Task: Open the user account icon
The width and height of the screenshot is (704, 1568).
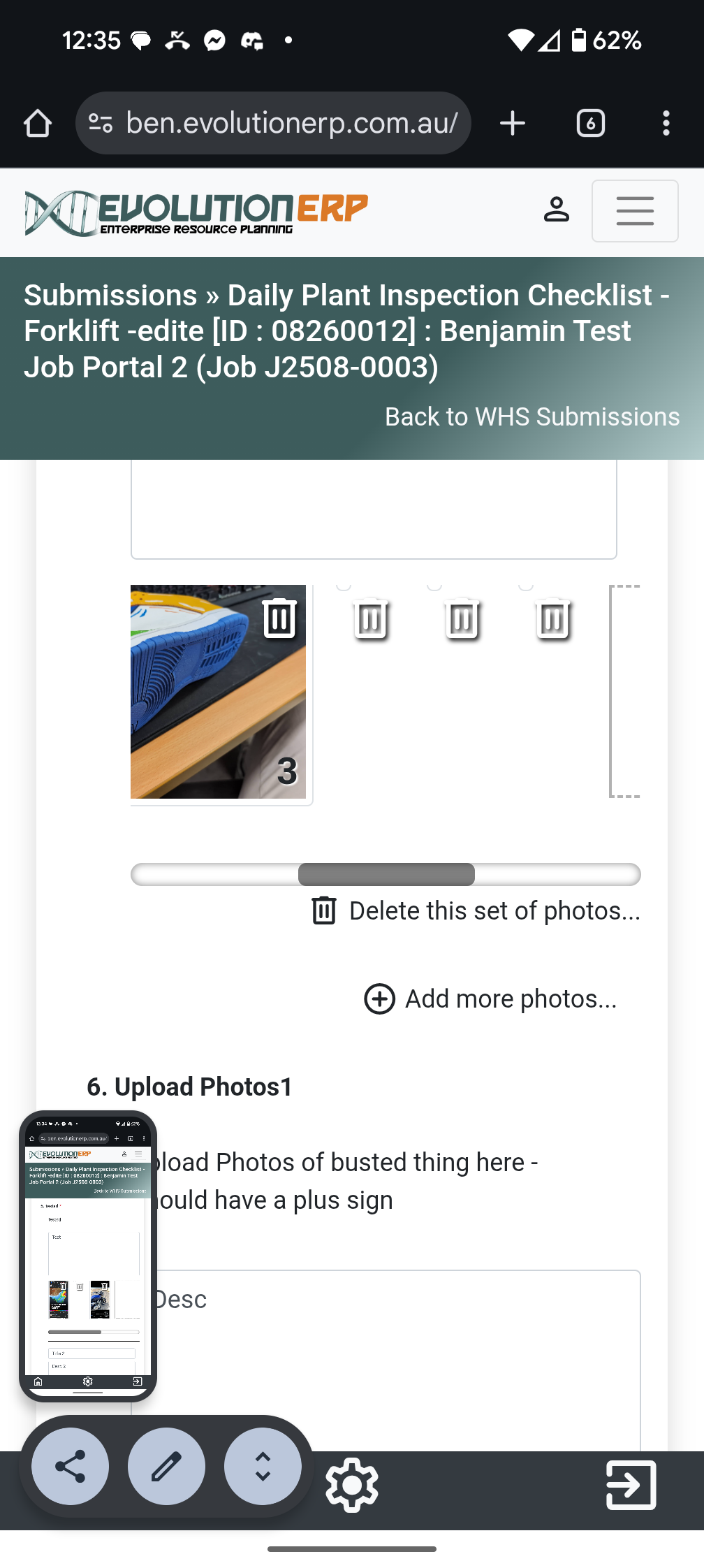Action: [556, 210]
